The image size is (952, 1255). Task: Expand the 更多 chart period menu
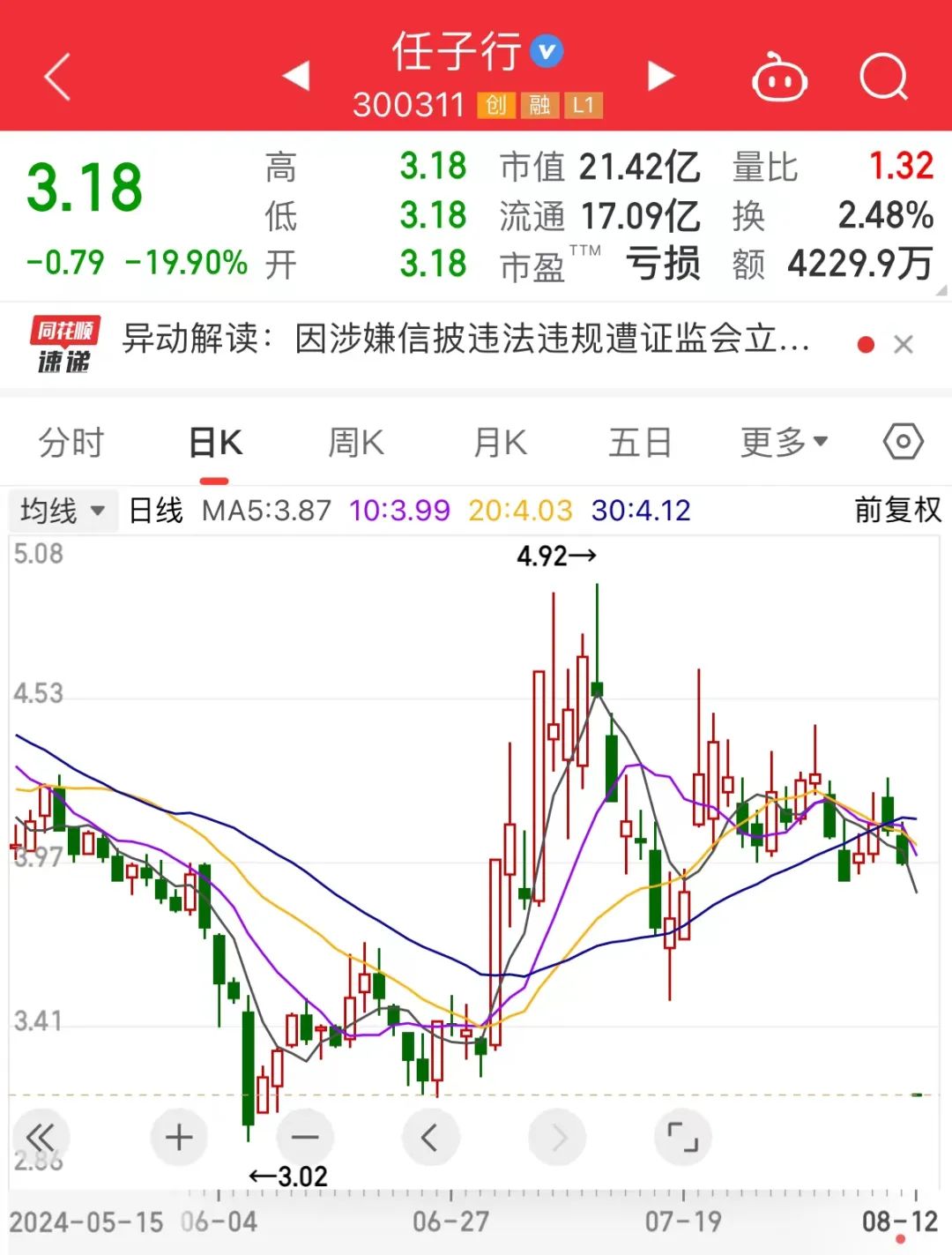pos(784,443)
